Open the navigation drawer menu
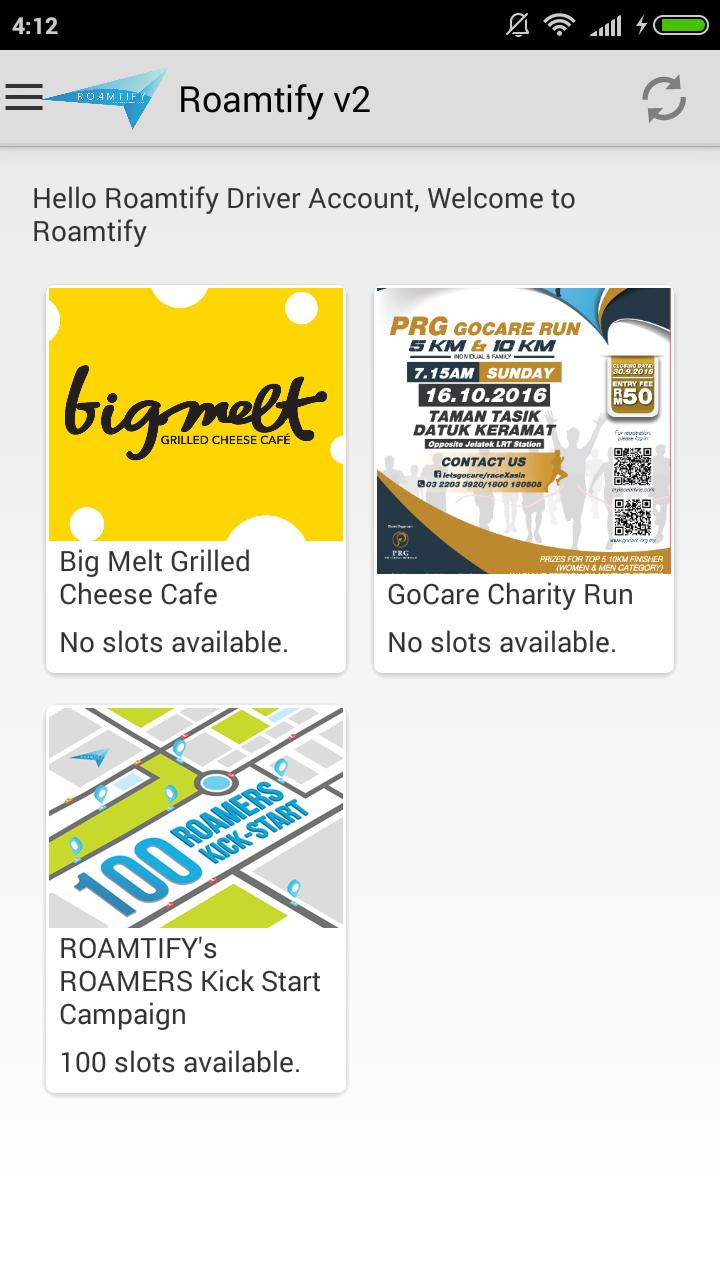This screenshot has width=720, height=1280. [x=24, y=98]
